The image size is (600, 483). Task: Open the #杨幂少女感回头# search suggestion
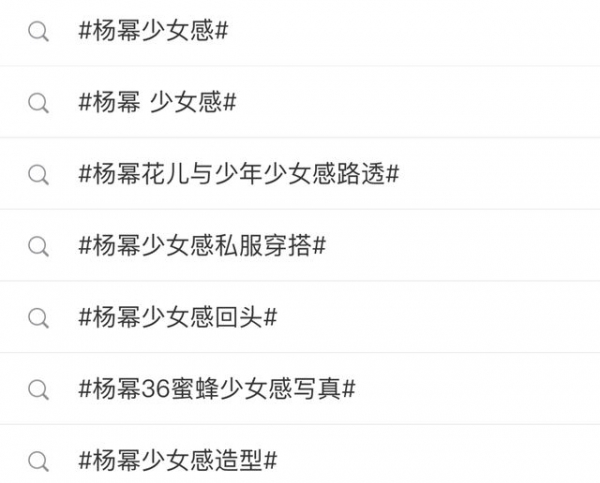pyautogui.click(x=177, y=317)
